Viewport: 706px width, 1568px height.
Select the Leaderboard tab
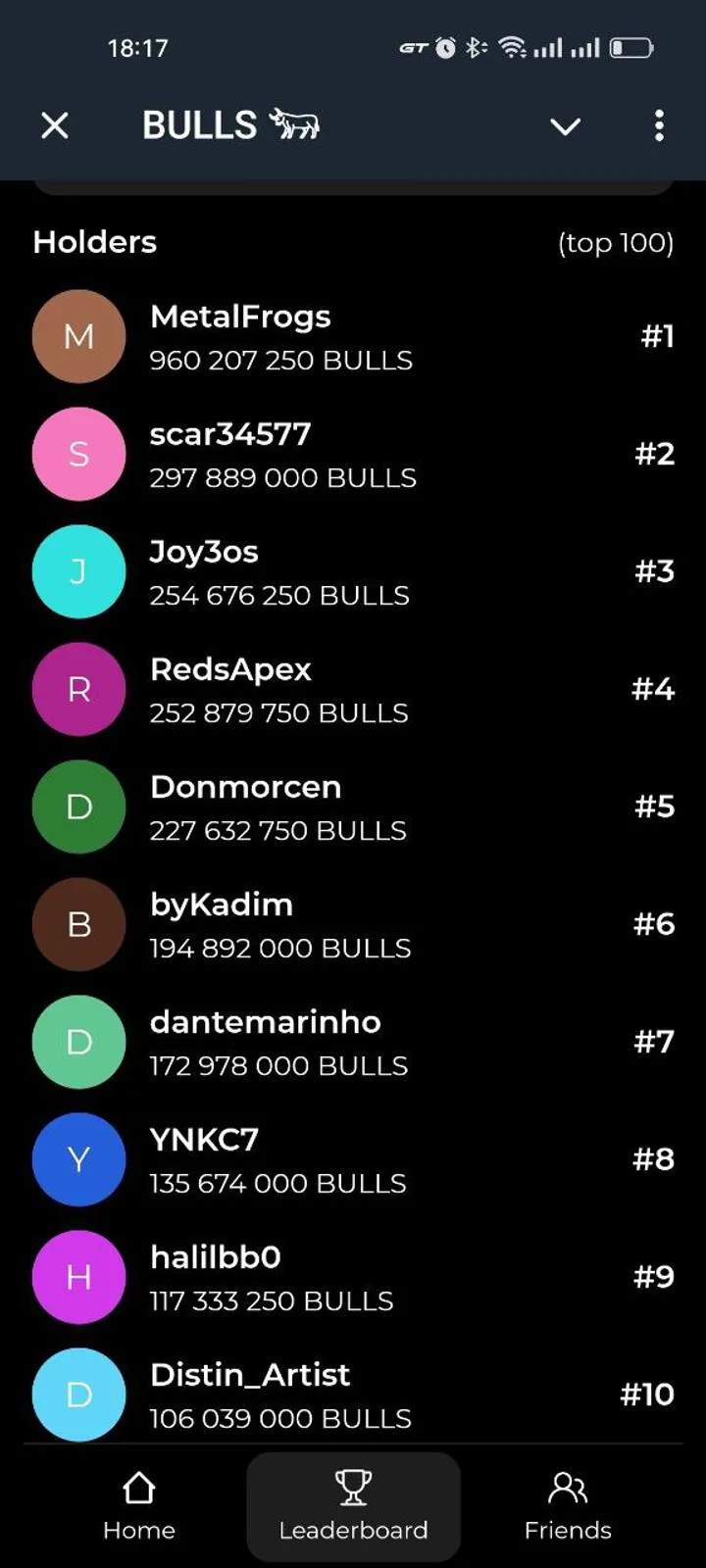(x=352, y=1506)
